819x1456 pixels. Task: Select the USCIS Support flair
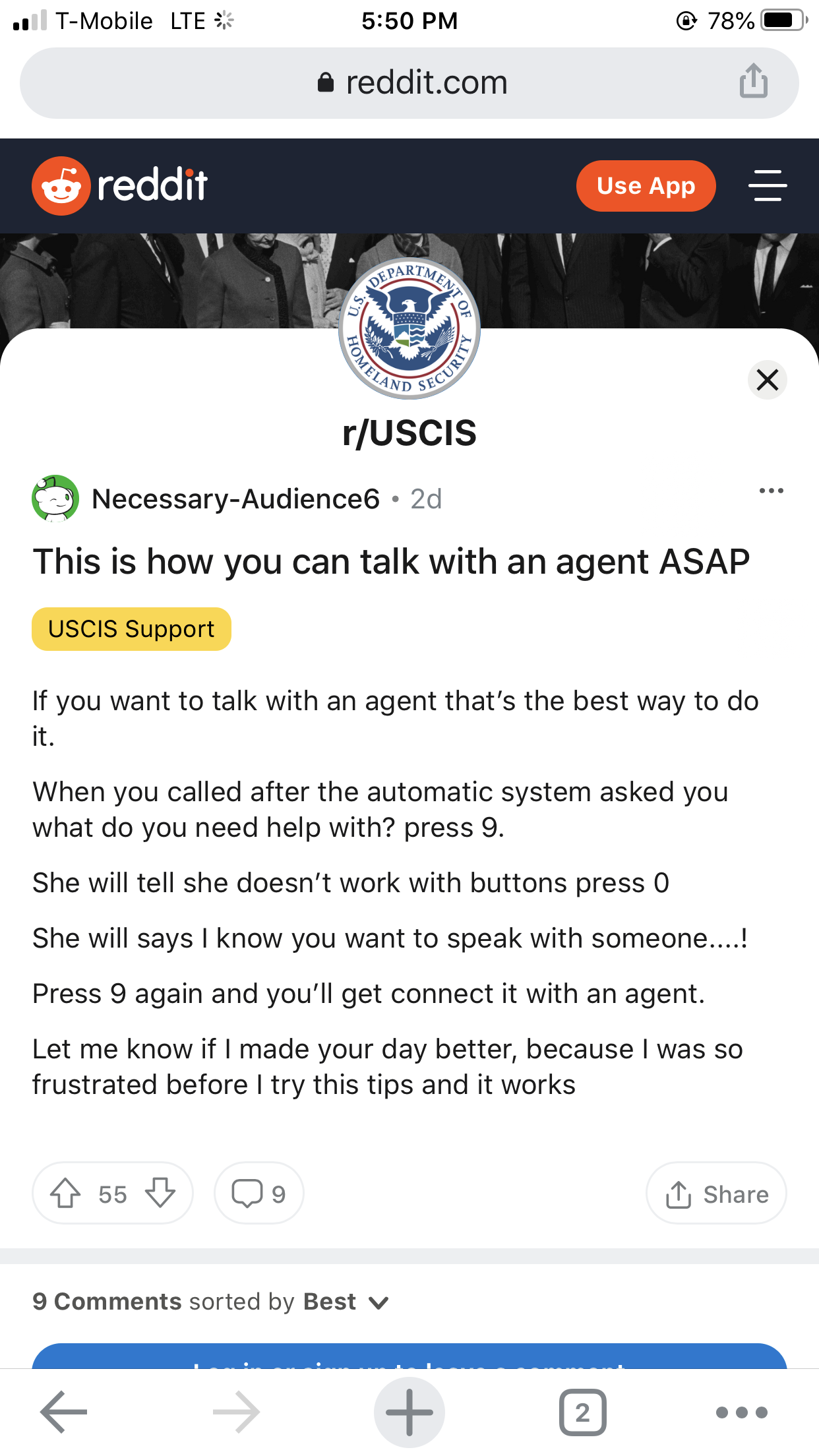(x=131, y=629)
